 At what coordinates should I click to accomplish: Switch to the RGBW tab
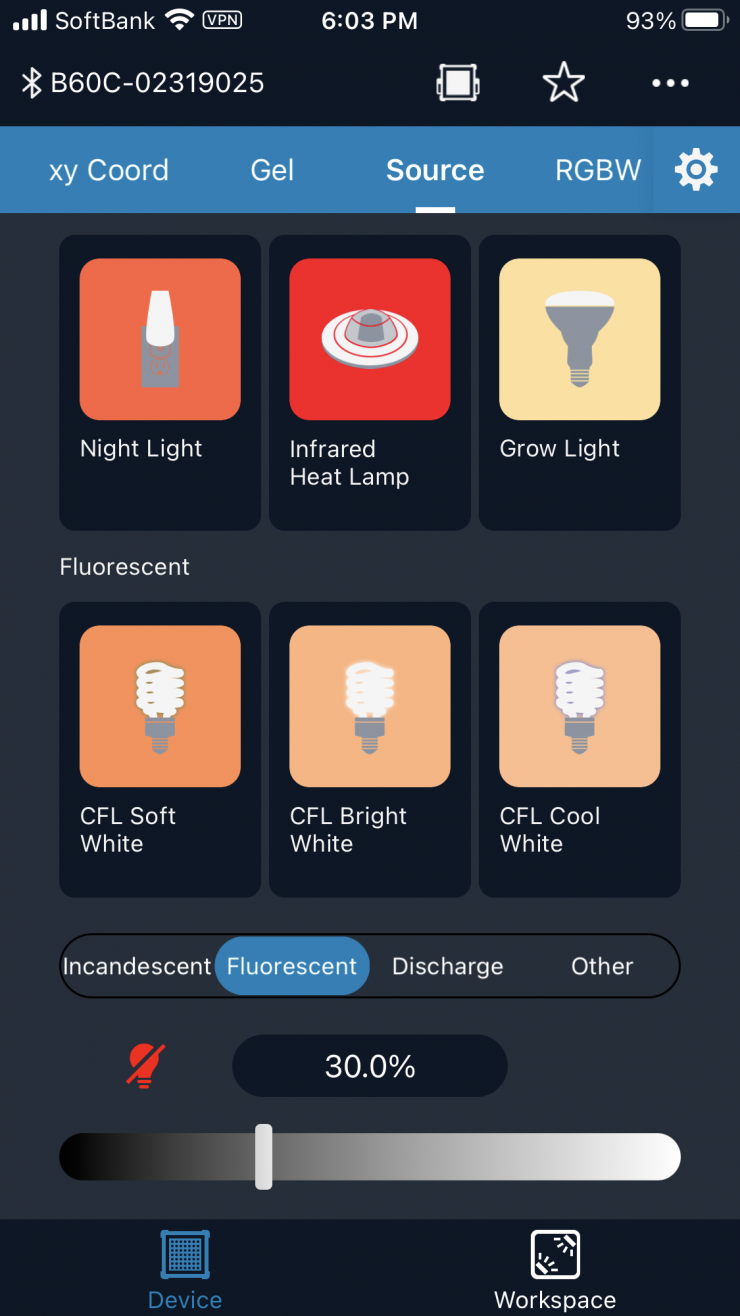click(598, 170)
